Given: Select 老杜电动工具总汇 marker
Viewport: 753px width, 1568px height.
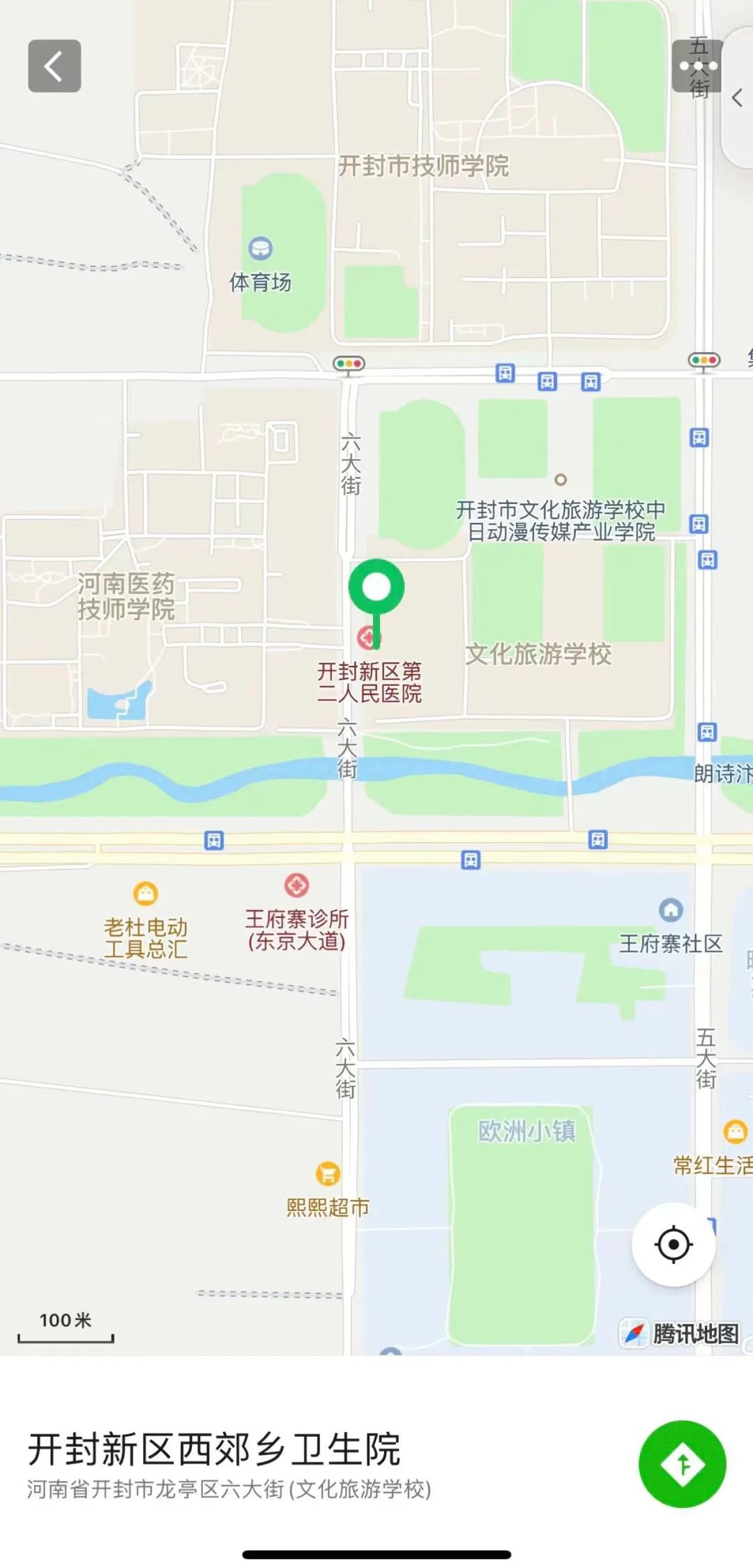Looking at the screenshot, I should click(146, 893).
